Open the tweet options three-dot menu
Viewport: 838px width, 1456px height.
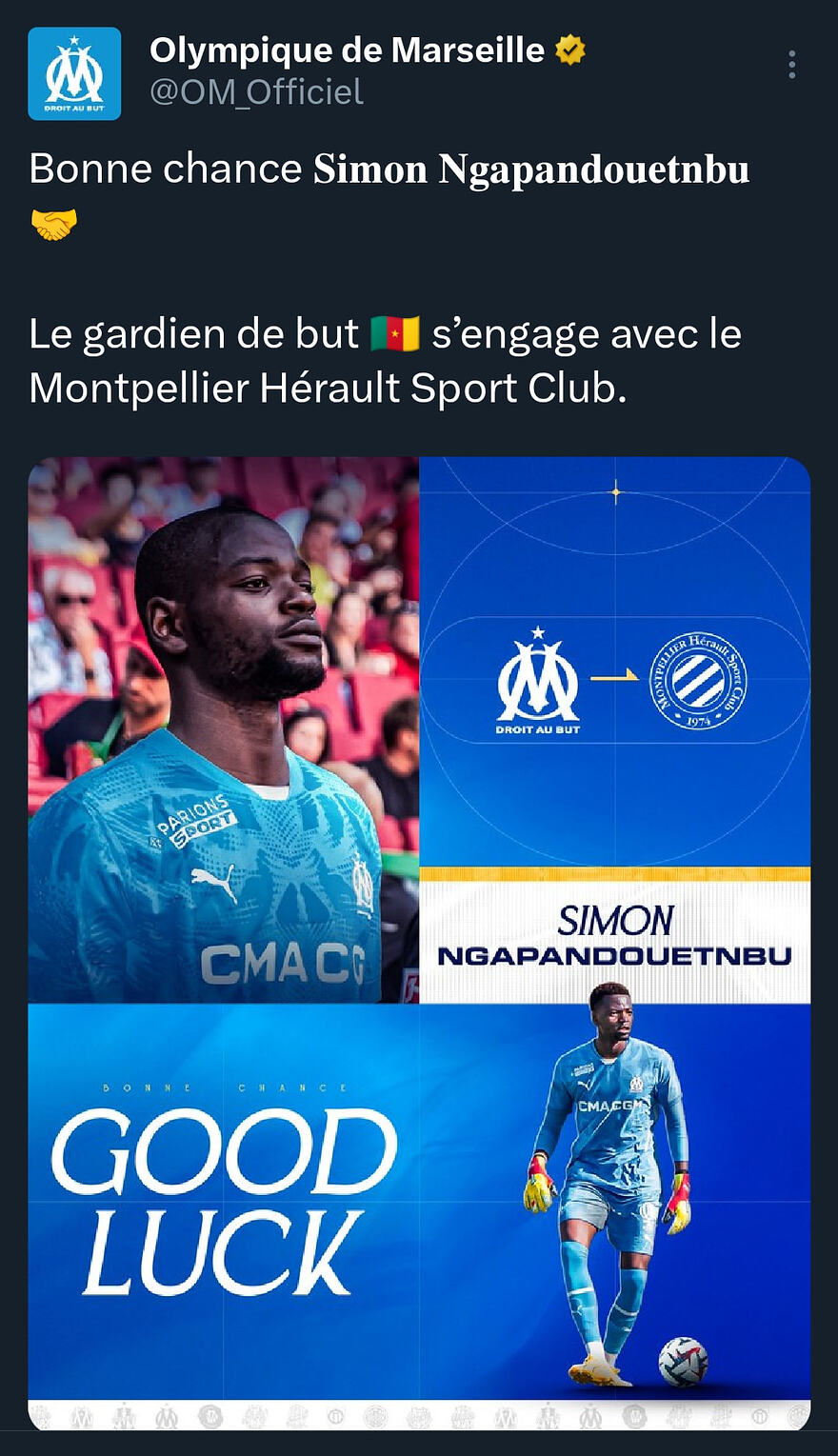coord(792,63)
